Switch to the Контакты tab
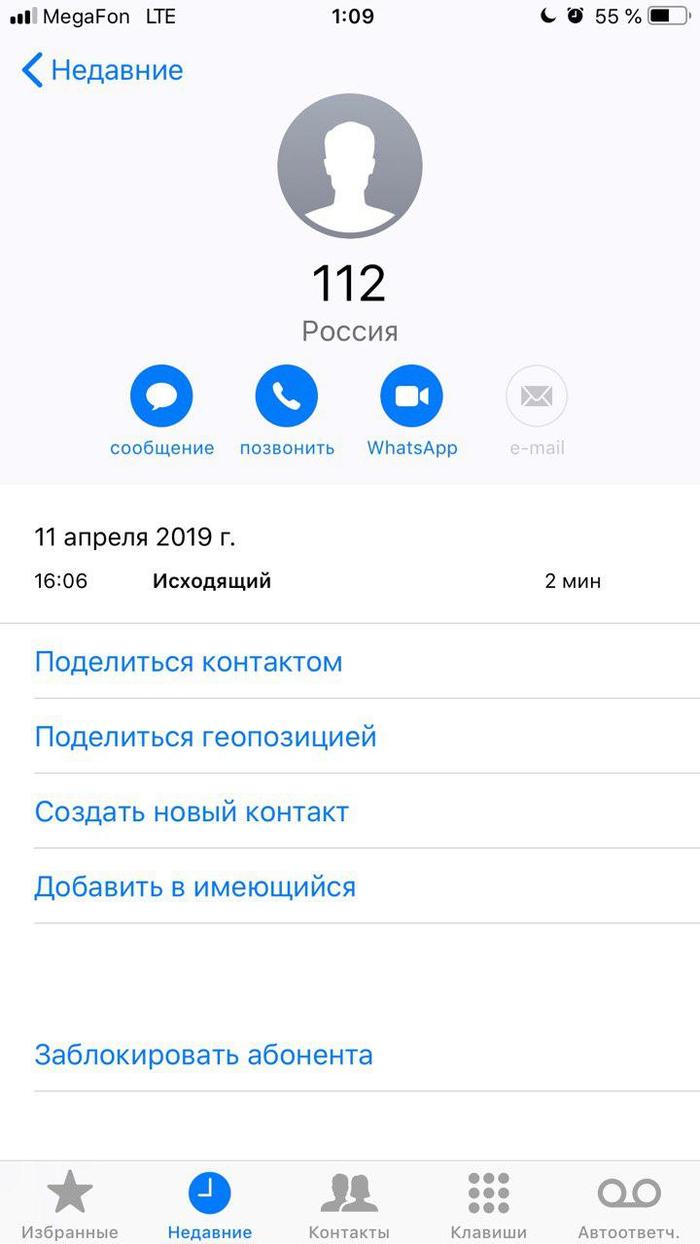This screenshot has height=1244, width=700. point(349,1204)
